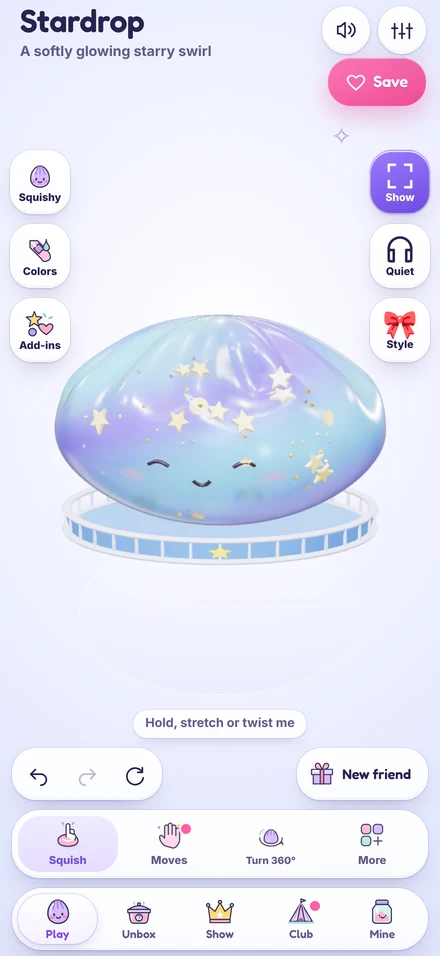Mute the sound with the speaker icon

346,30
